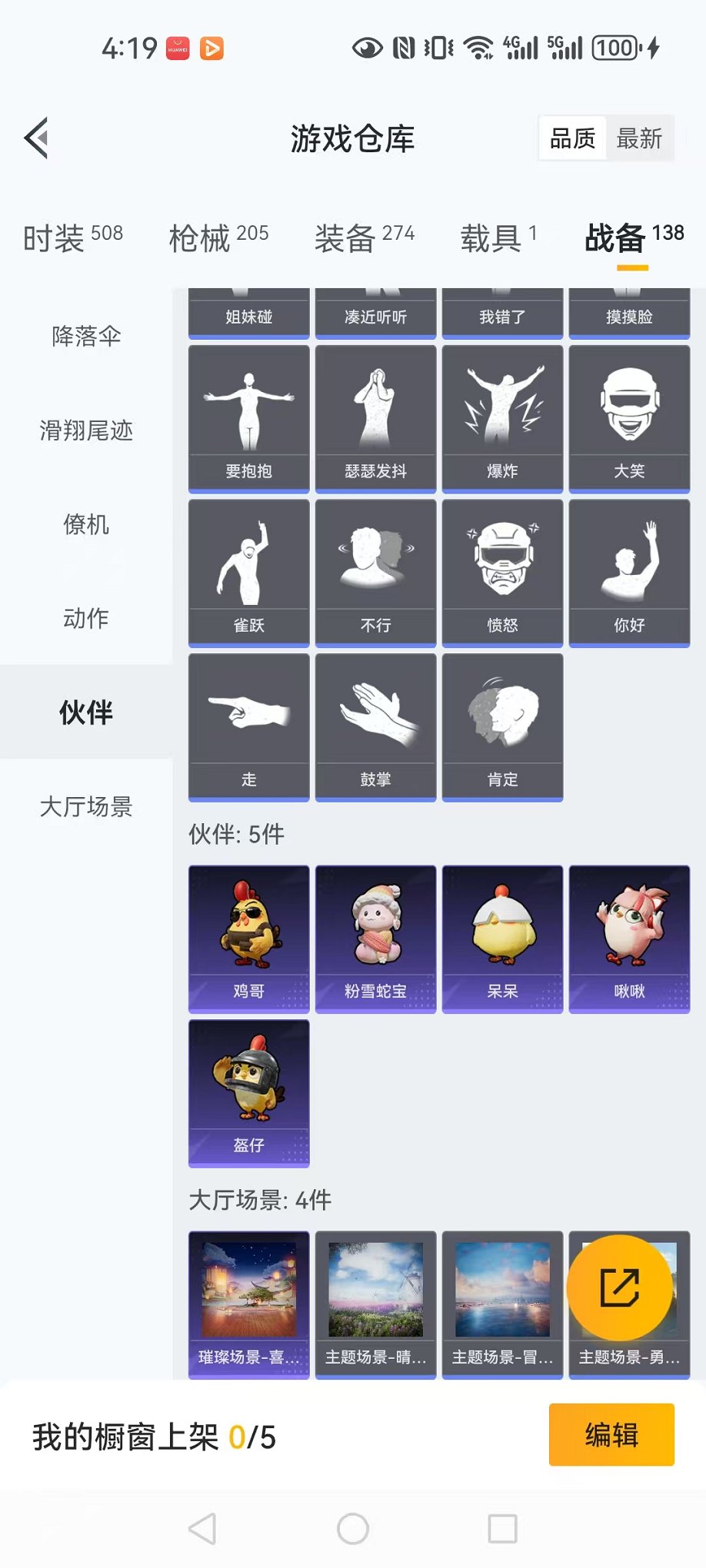Image resolution: width=706 pixels, height=1568 pixels.
Task: Go back using the arrow button
Action: pyautogui.click(x=36, y=138)
